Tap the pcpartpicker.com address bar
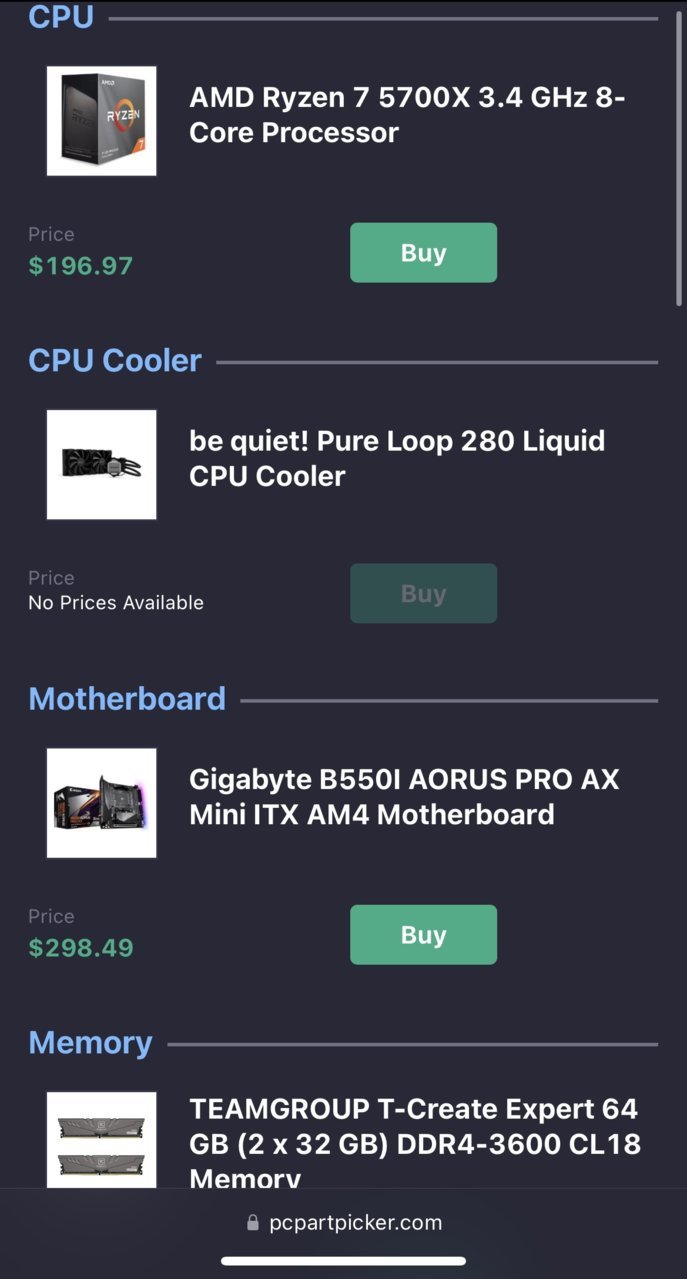Screen dimensions: 687x1279 343,1222
